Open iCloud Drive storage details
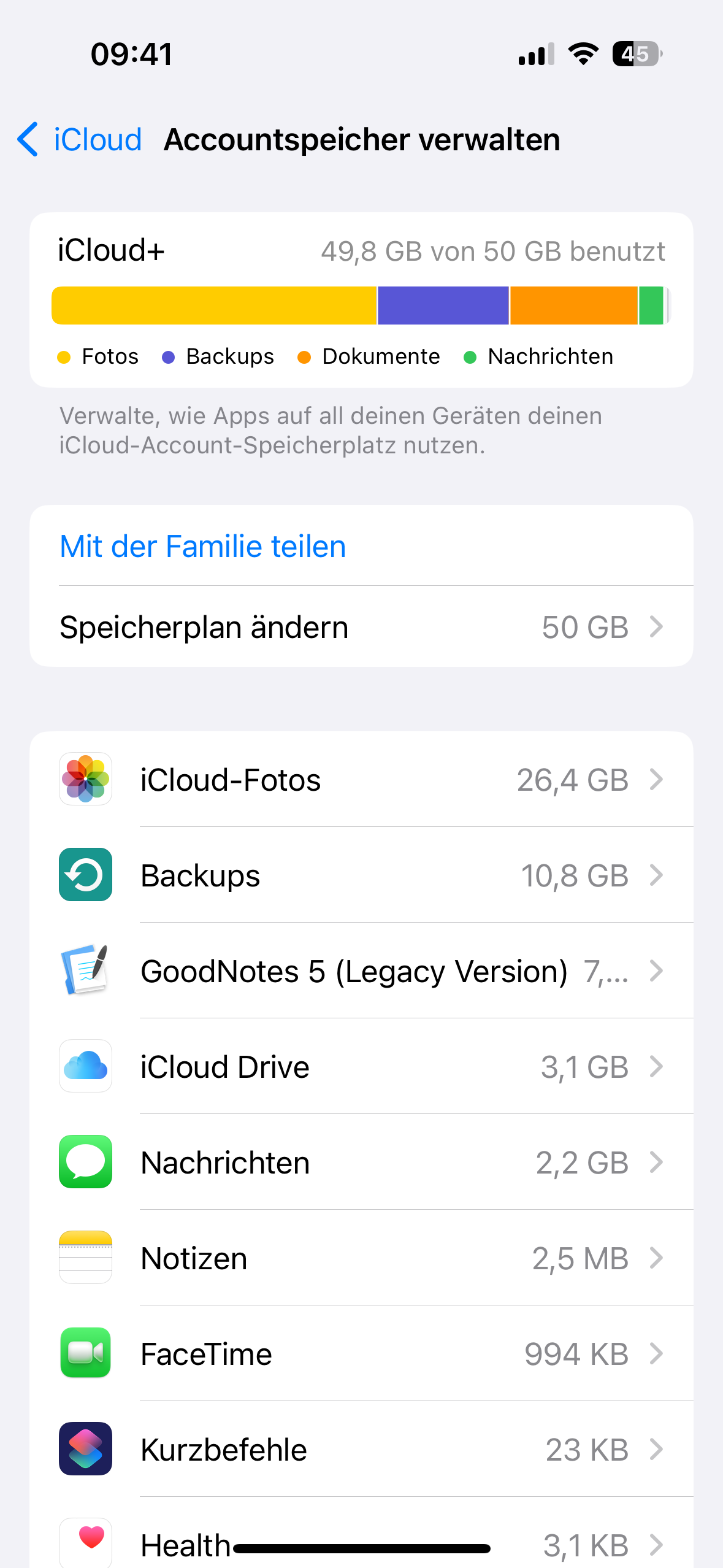This screenshot has height=1568, width=723. point(361,1066)
